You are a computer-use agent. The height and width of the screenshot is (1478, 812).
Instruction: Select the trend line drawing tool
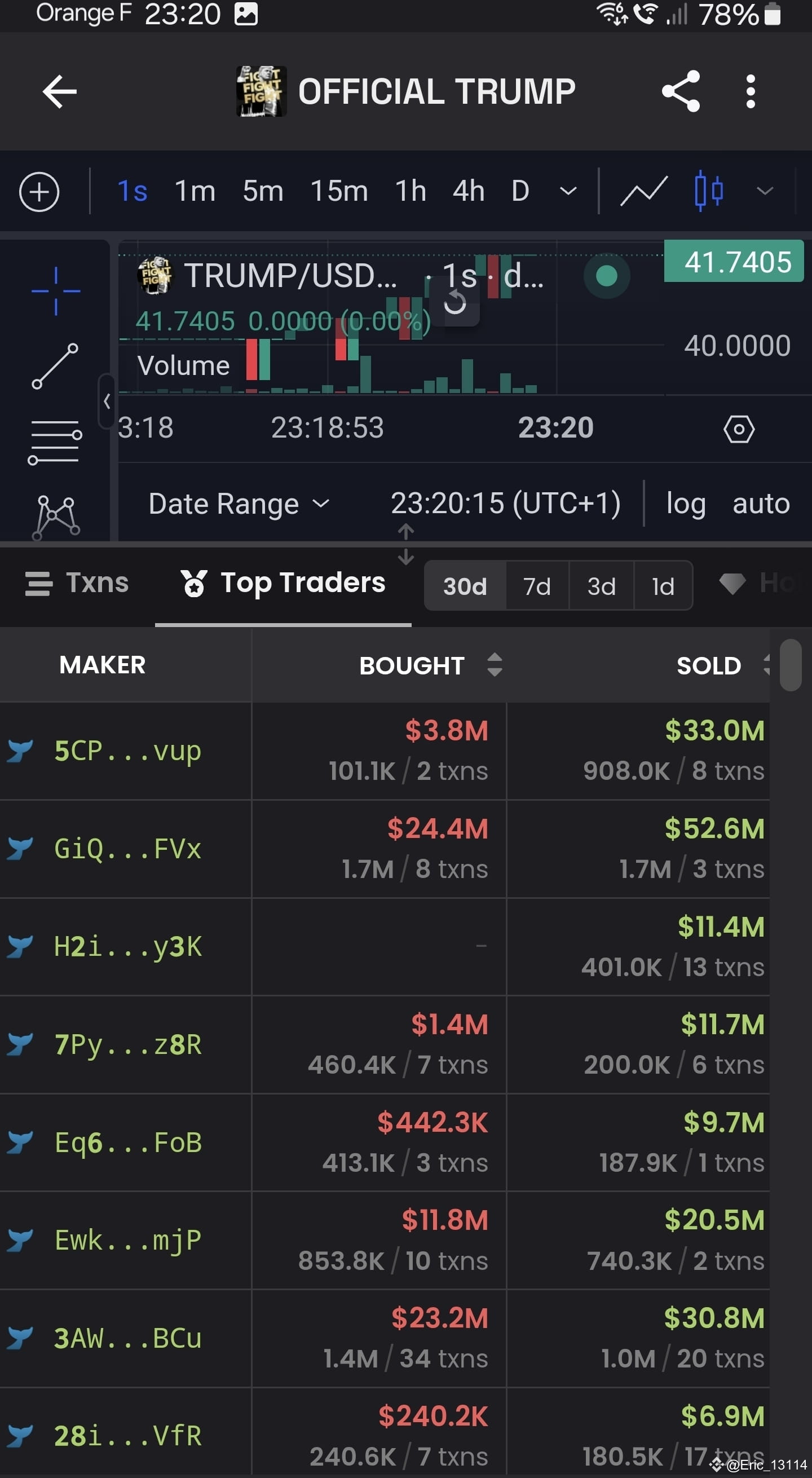[x=55, y=367]
